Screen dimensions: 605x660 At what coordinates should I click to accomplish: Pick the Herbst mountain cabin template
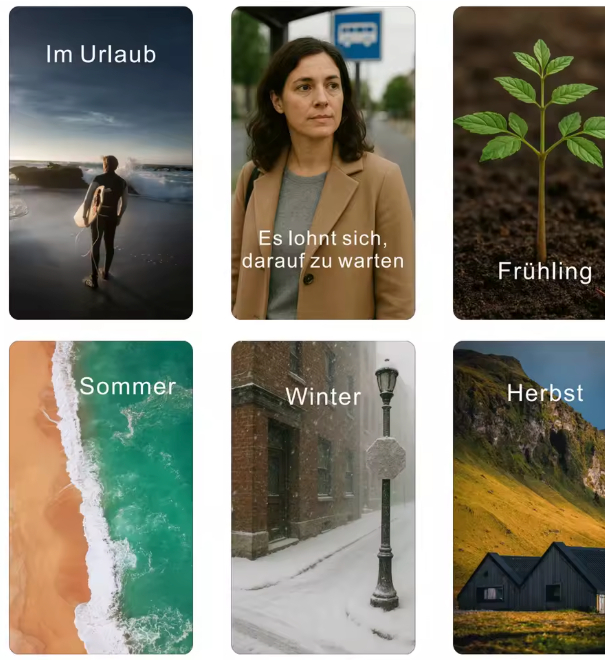point(529,497)
